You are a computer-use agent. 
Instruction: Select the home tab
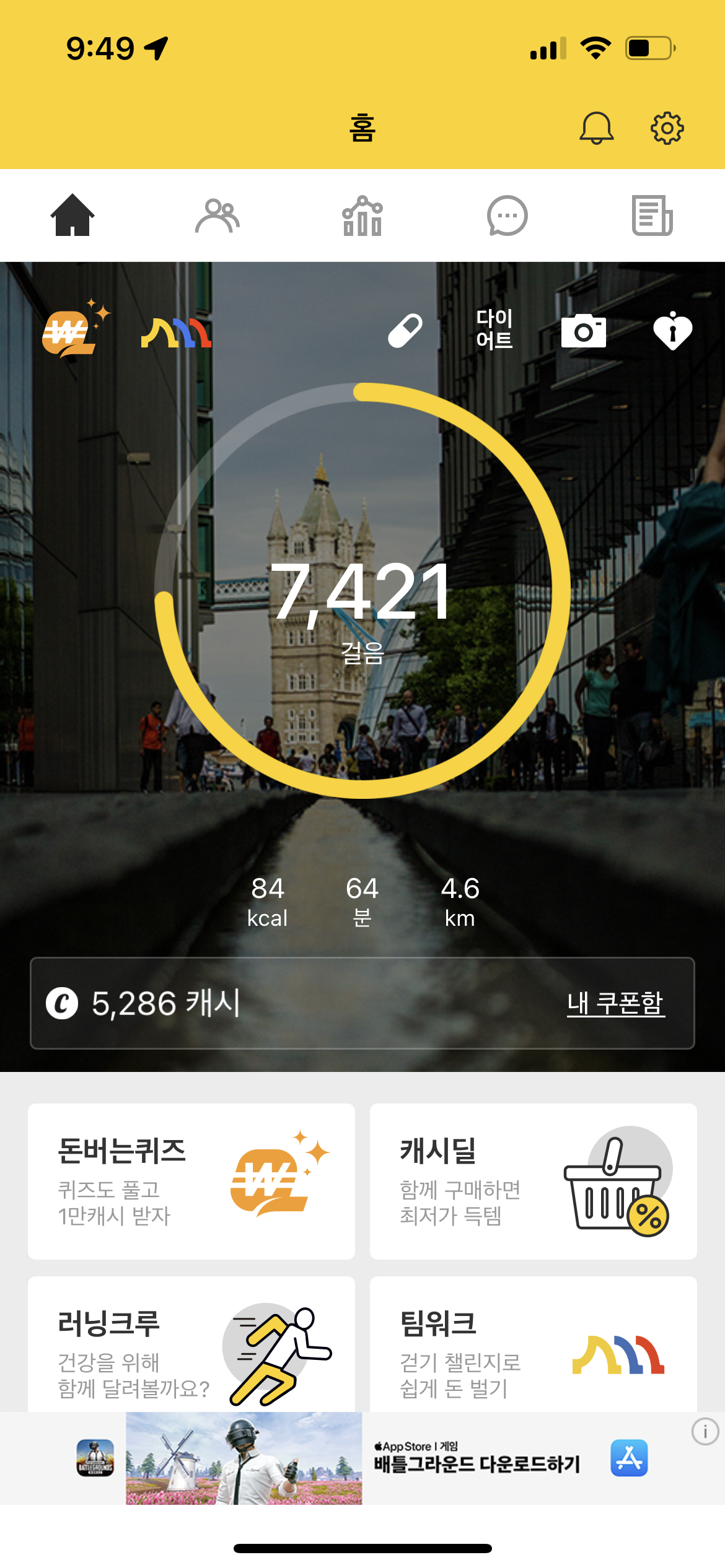pyautogui.click(x=72, y=216)
